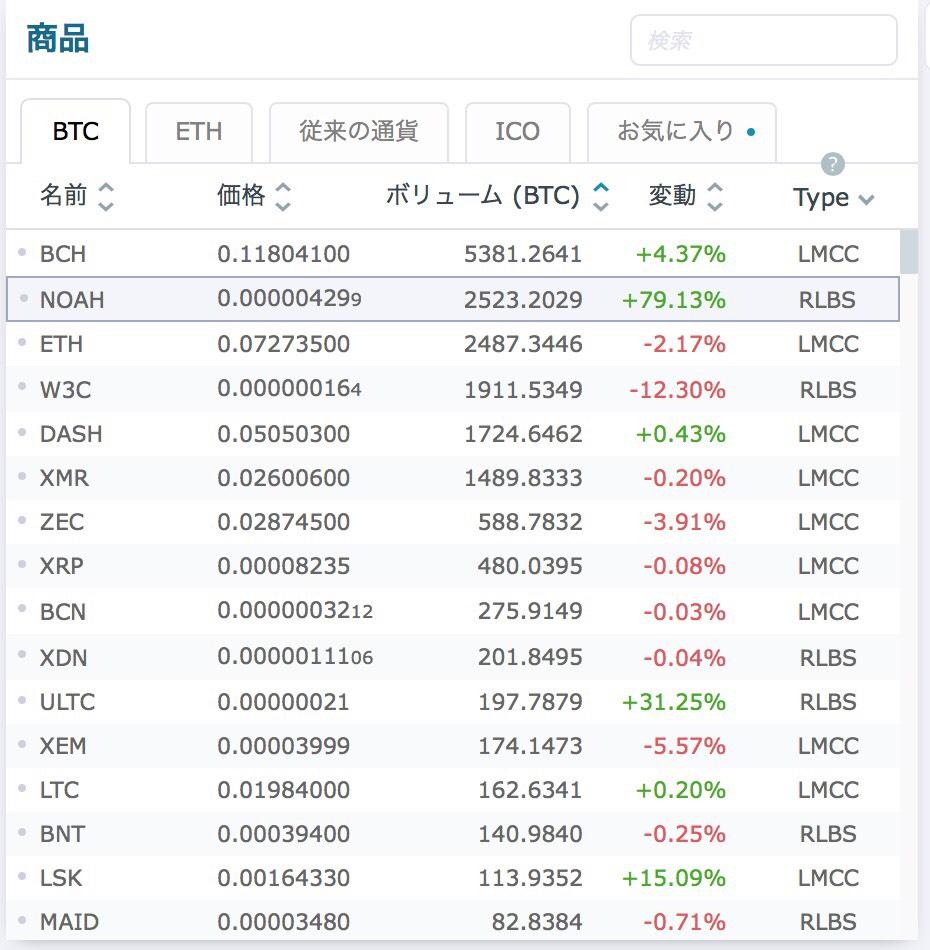The height and width of the screenshot is (950, 930).
Task: Select the DASH trading pair
Action: click(71, 434)
